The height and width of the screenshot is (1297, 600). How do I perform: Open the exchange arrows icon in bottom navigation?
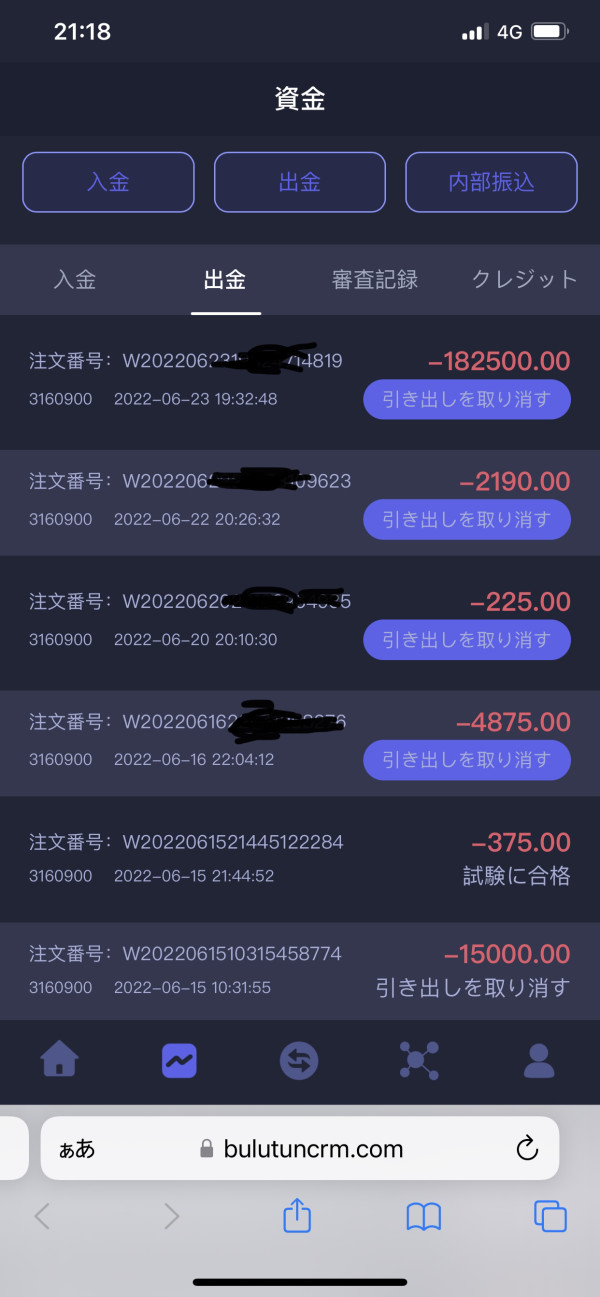299,1060
